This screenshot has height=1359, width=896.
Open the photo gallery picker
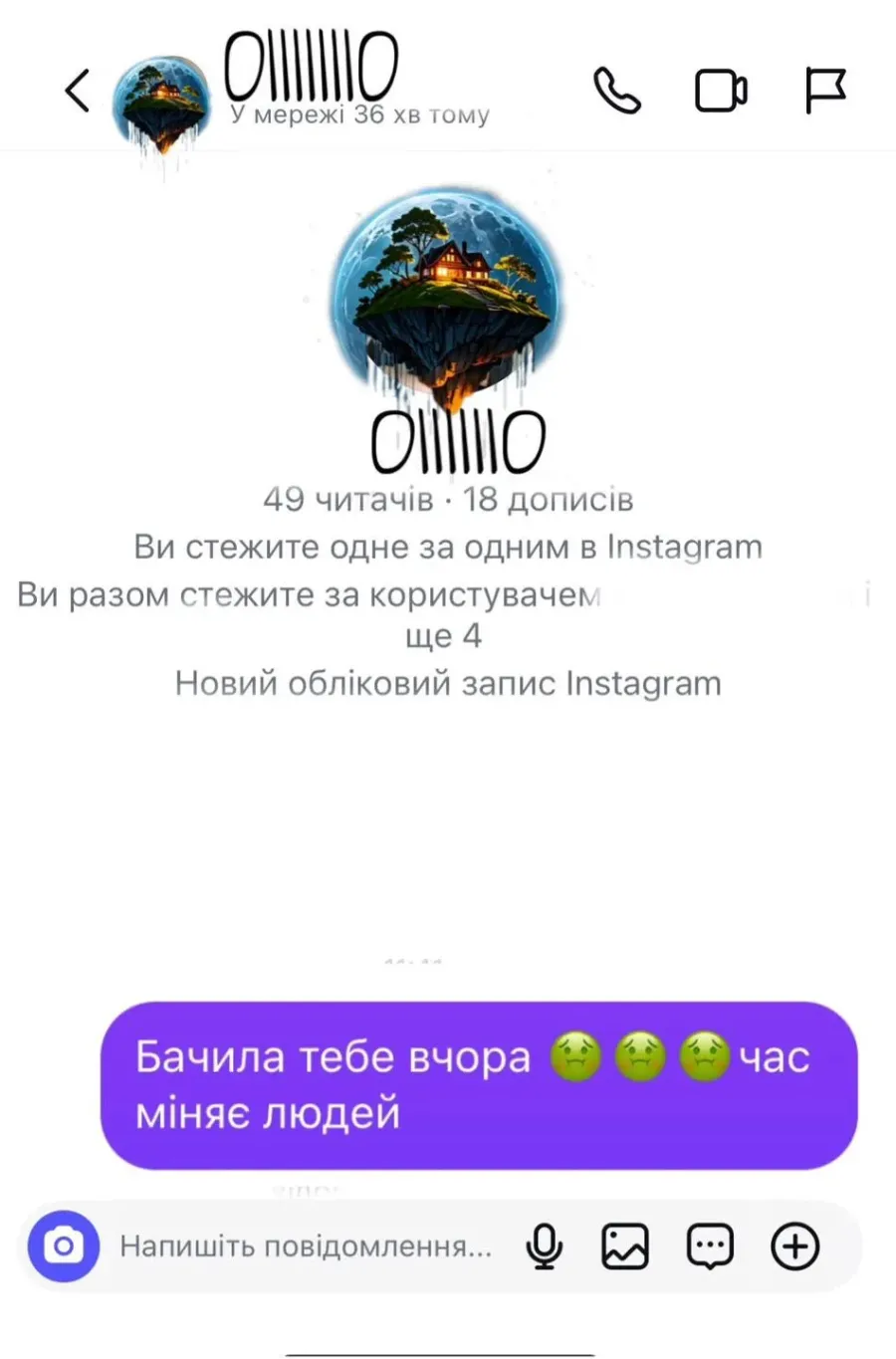[x=625, y=1246]
